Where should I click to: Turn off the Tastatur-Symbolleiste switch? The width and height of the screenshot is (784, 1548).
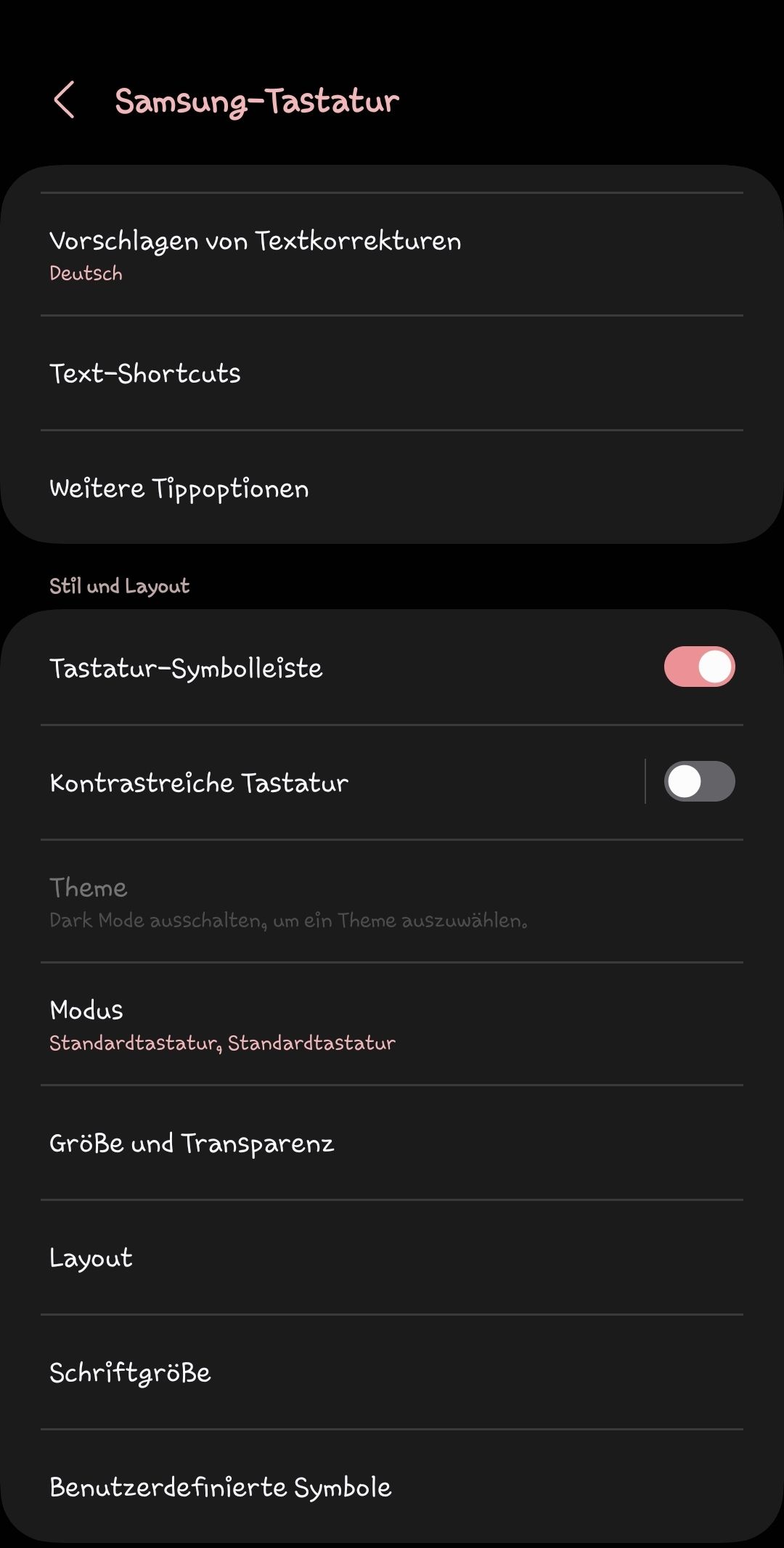tap(699, 667)
